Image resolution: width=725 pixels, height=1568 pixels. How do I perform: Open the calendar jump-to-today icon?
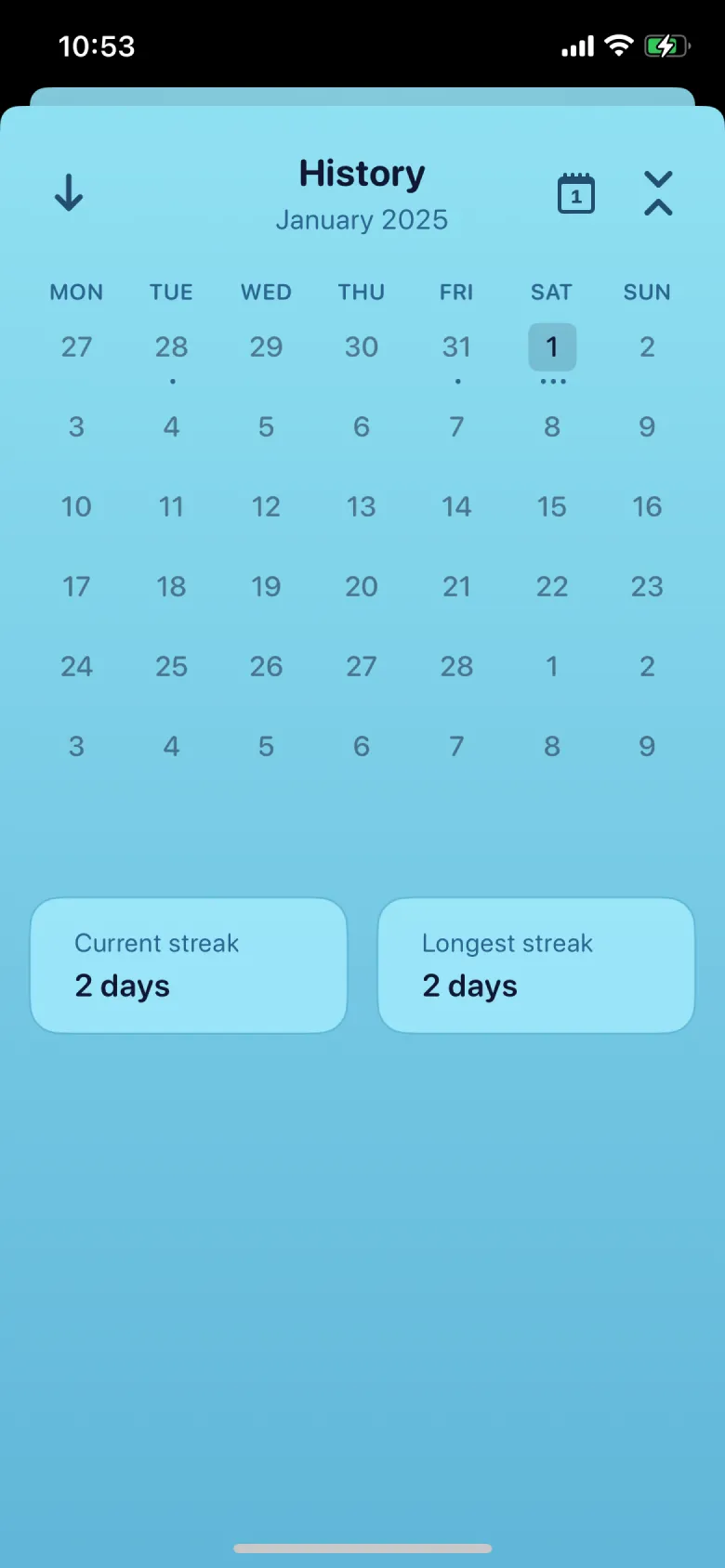click(x=575, y=193)
